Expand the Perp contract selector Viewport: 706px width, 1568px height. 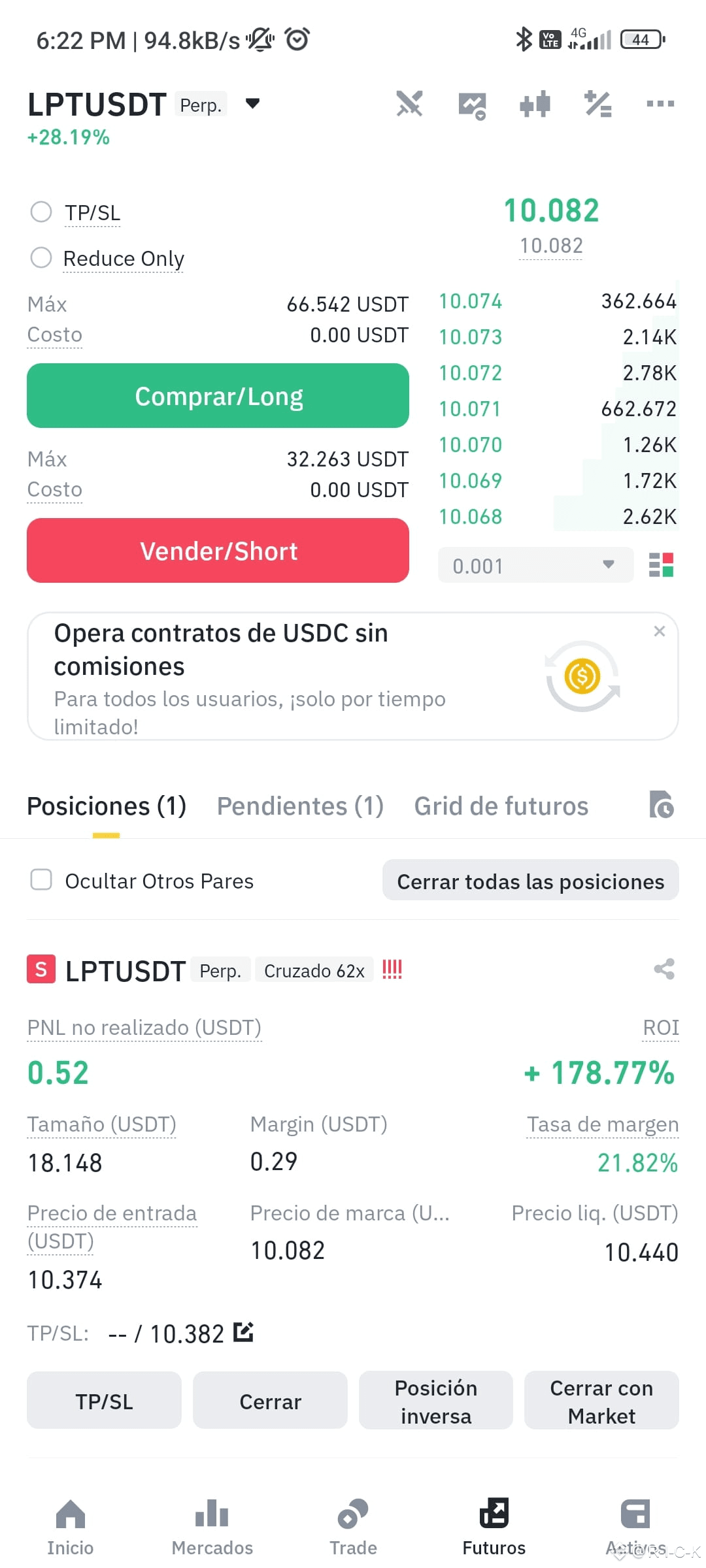[252, 103]
